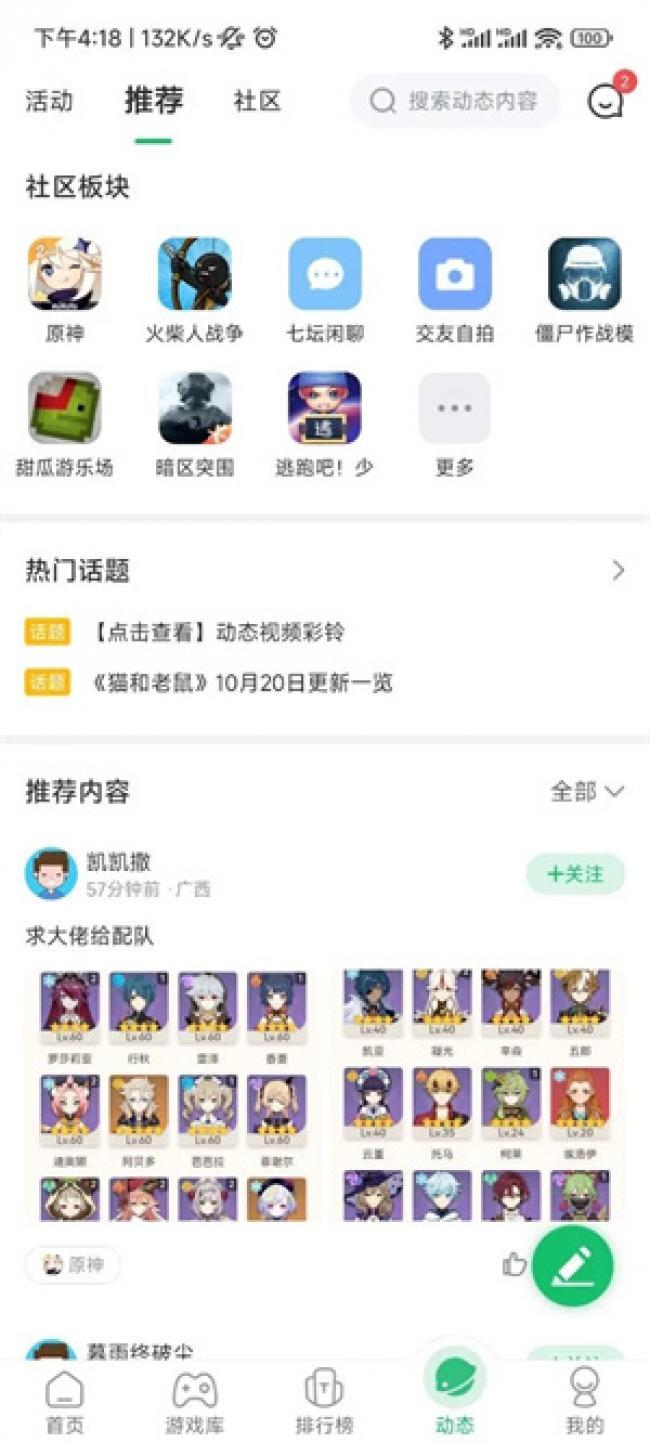650x1443 pixels.
Task: Switch to the 社区 top tab
Action: click(257, 101)
